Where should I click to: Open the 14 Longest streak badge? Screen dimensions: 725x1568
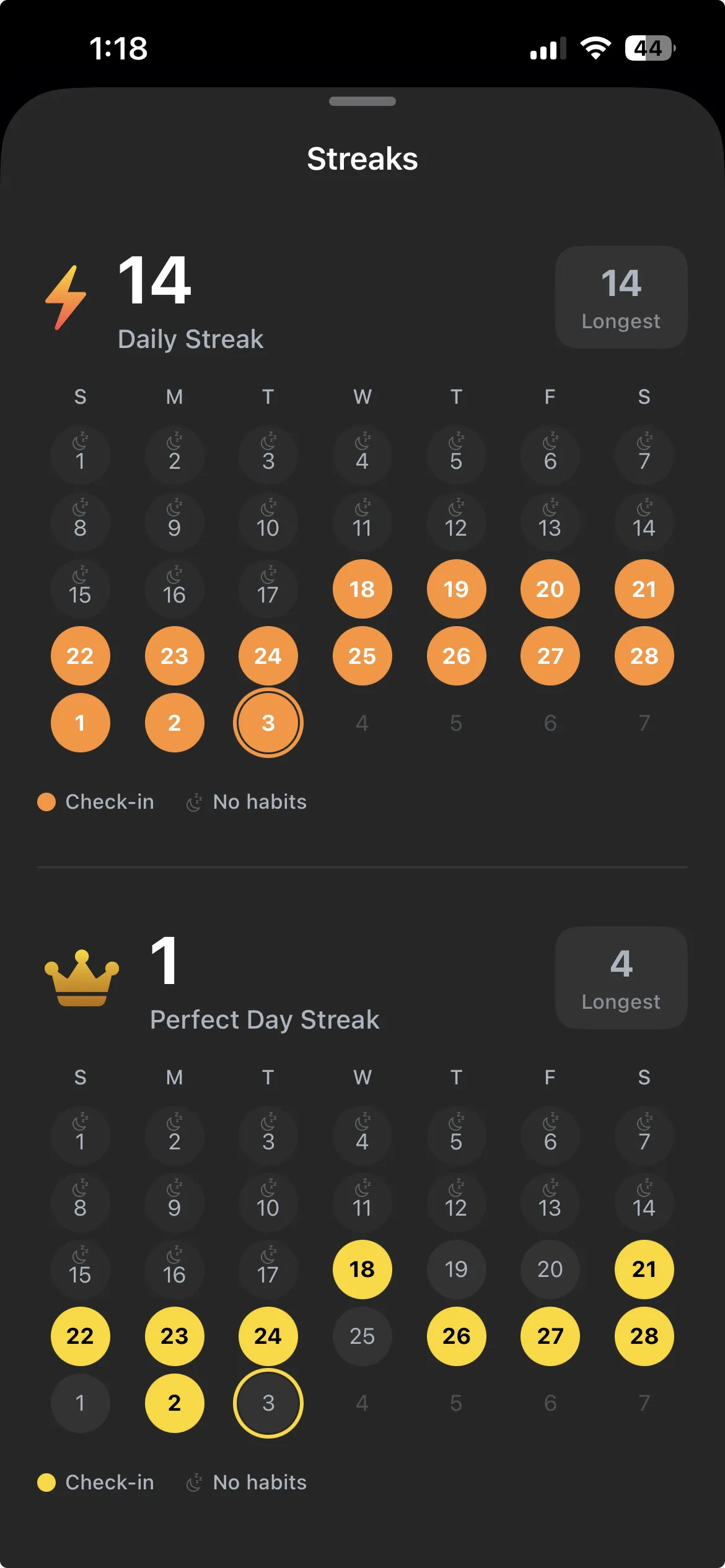coord(621,297)
